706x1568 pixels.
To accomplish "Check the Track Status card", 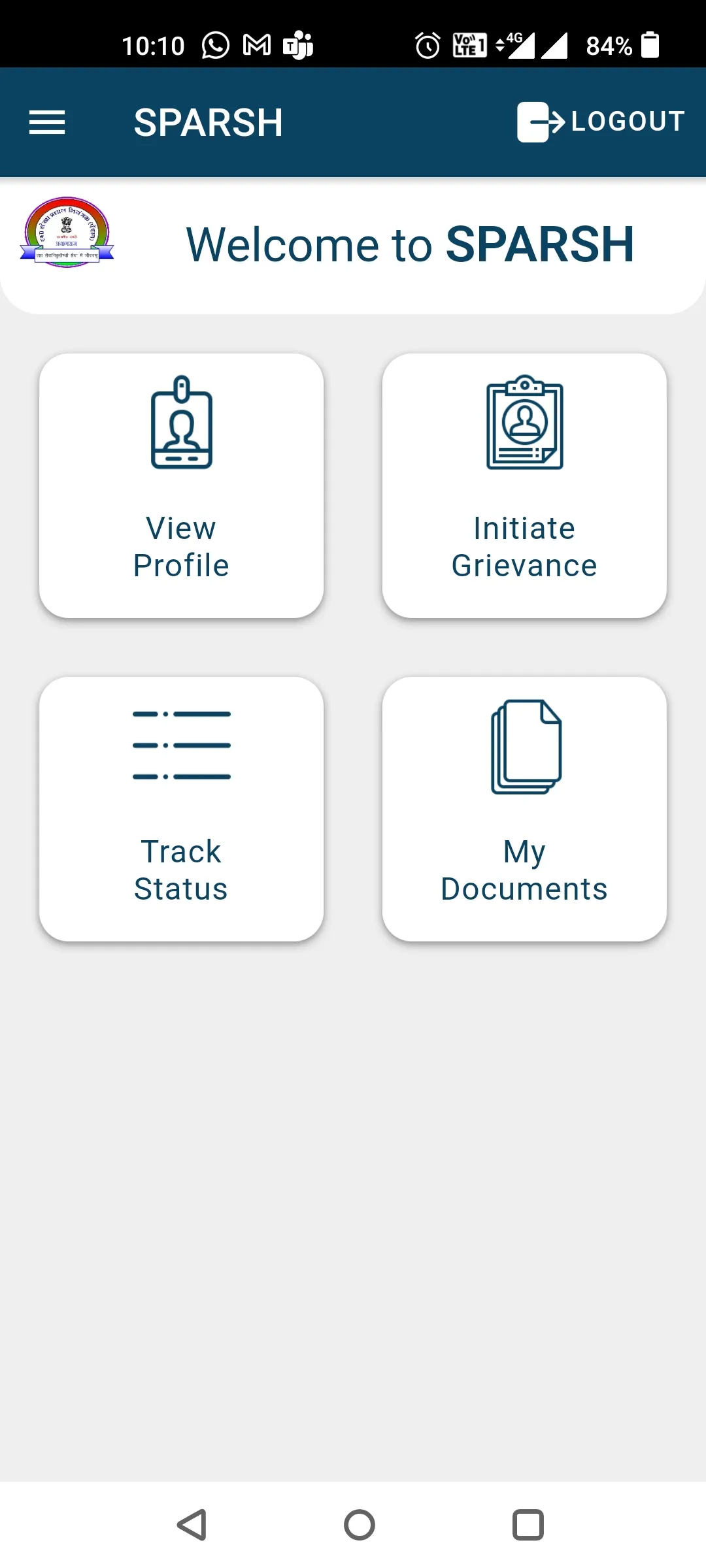I will coord(181,809).
